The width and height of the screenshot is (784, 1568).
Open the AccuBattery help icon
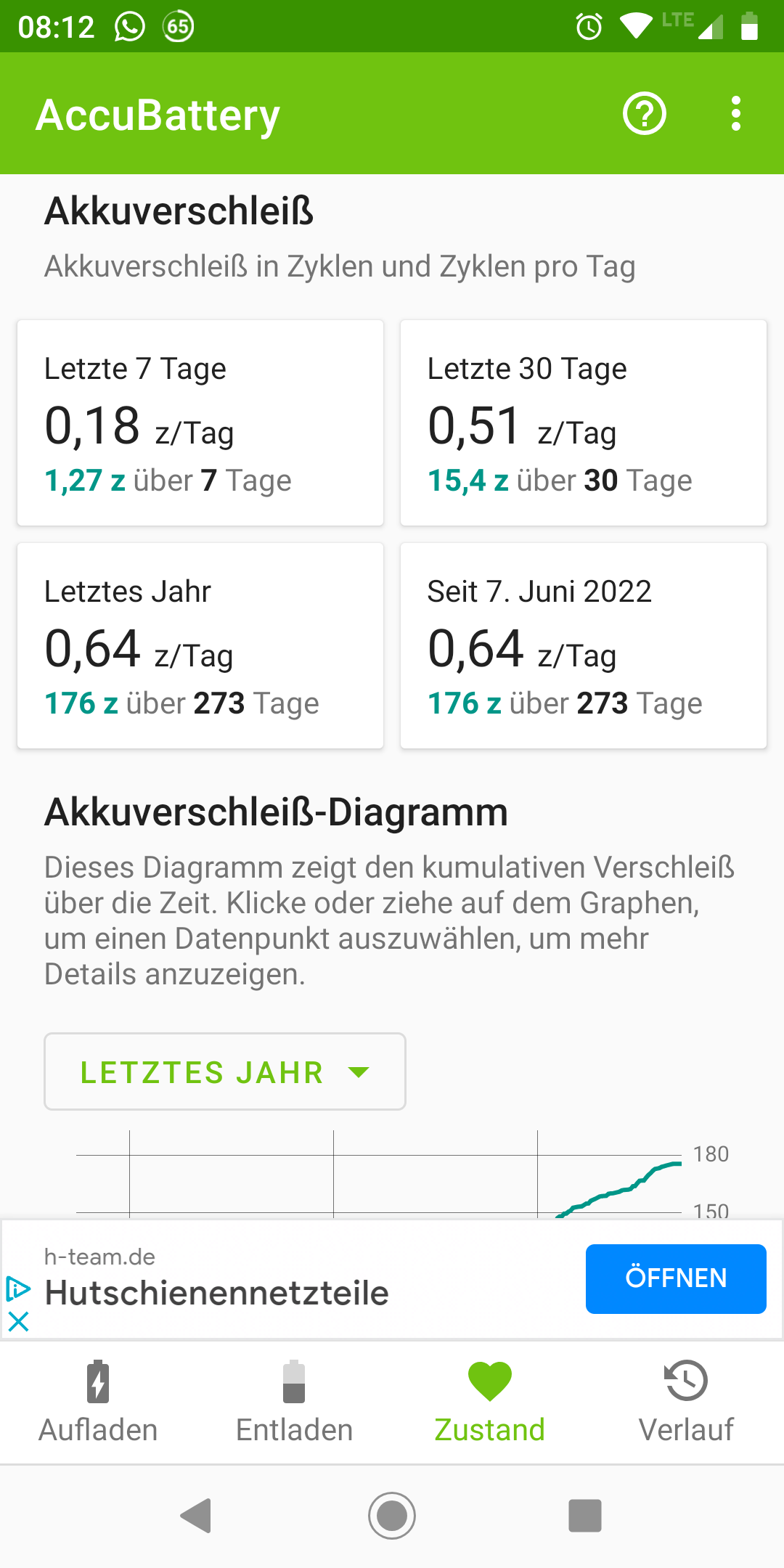(x=643, y=113)
